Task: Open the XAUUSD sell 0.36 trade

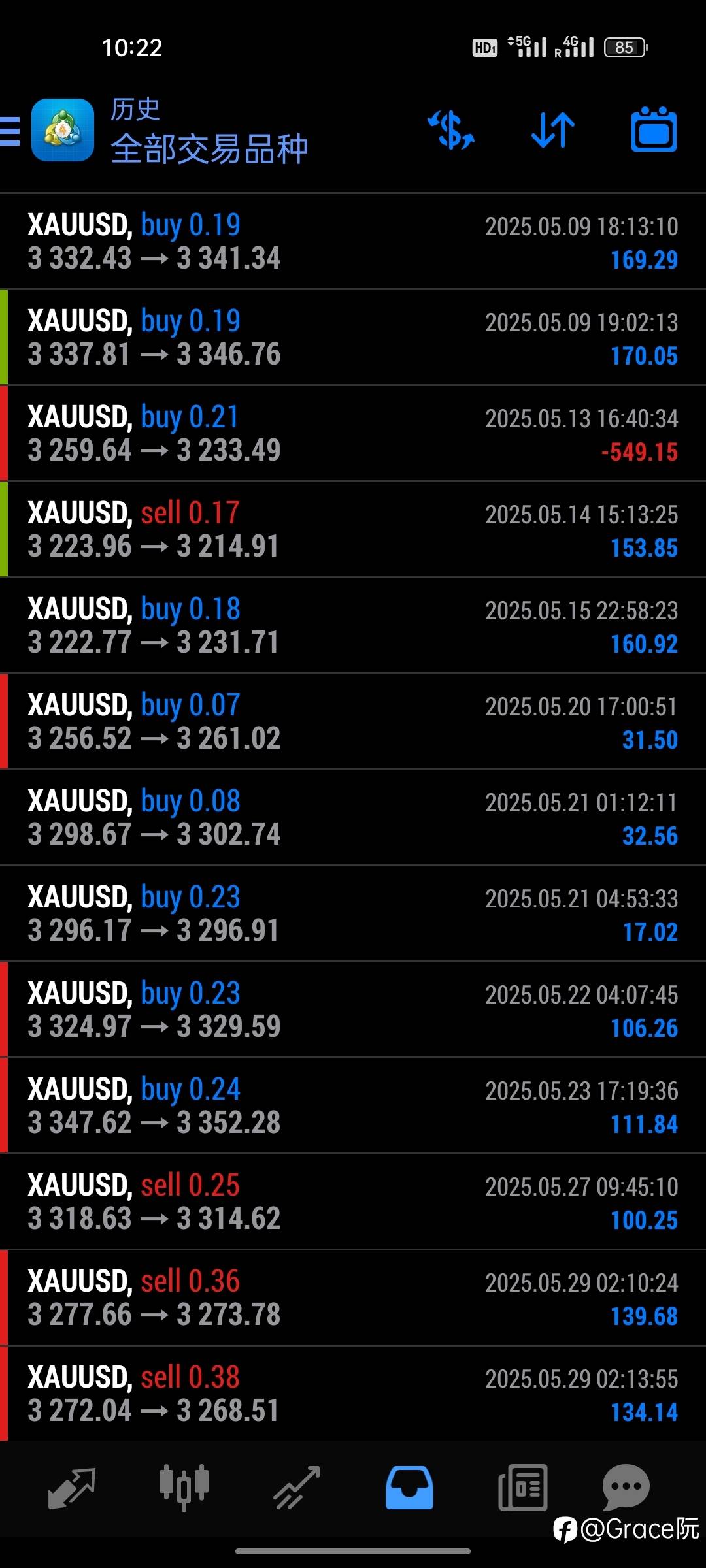Action: pyautogui.click(x=353, y=1298)
